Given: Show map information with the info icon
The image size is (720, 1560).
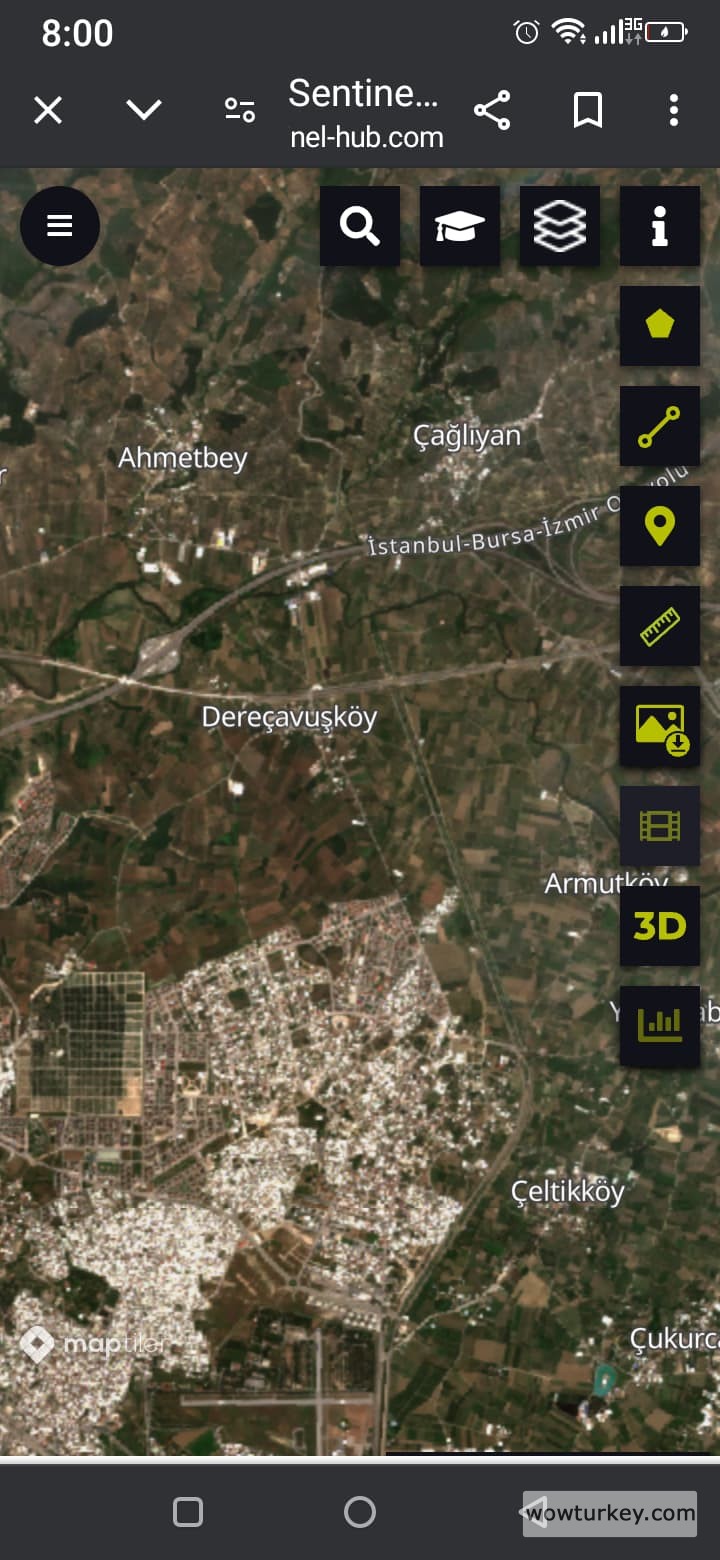Looking at the screenshot, I should click(x=660, y=226).
